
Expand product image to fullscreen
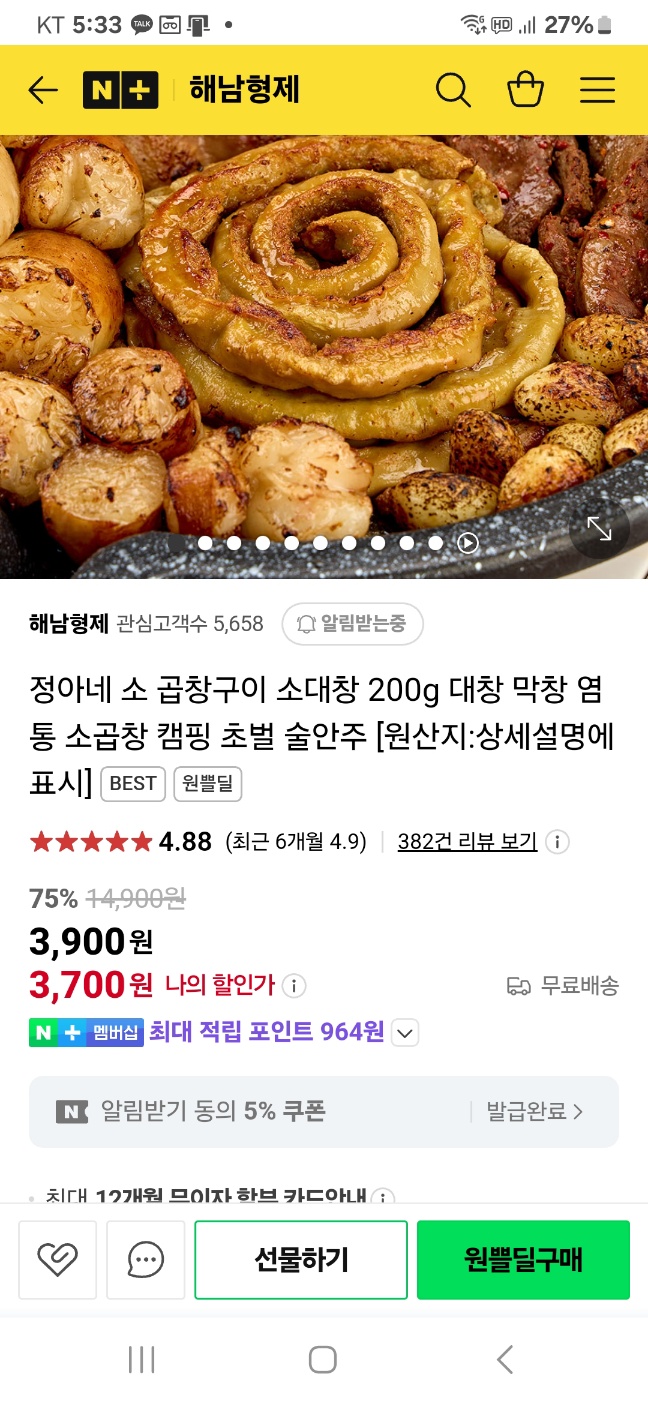tap(599, 528)
